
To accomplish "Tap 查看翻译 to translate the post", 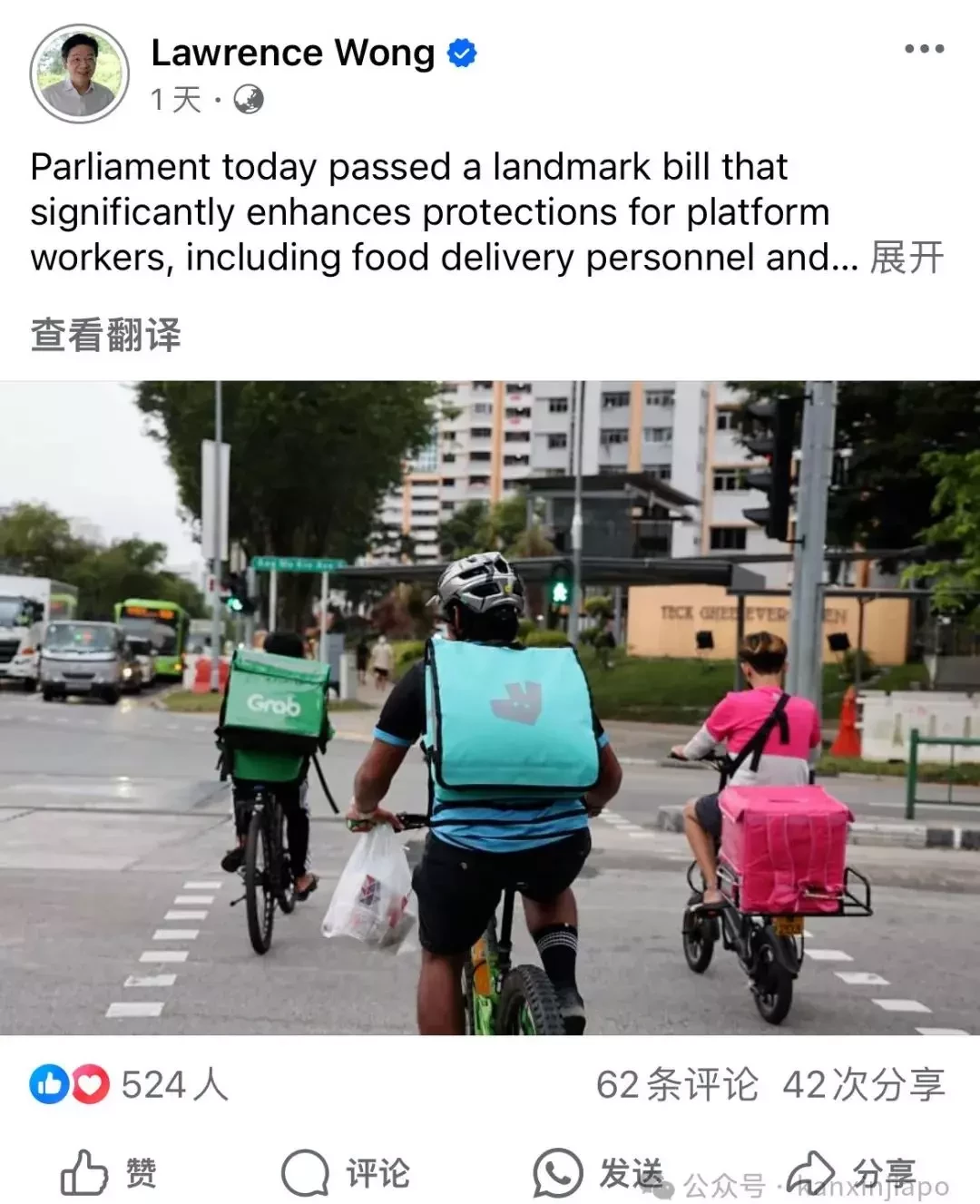I will coord(105,335).
